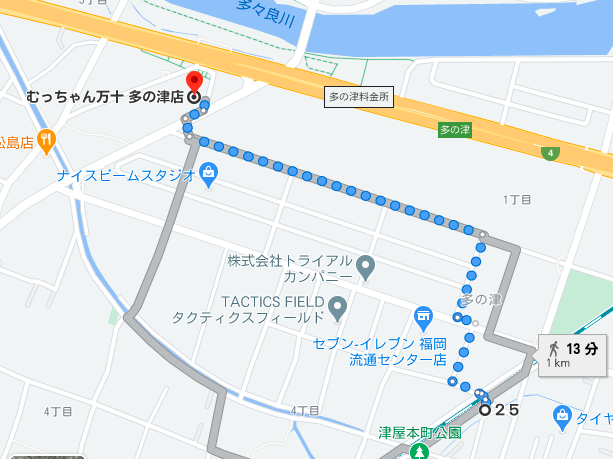Open the TACTICS FIELD place marker
The image size is (613, 459).
tap(338, 305)
